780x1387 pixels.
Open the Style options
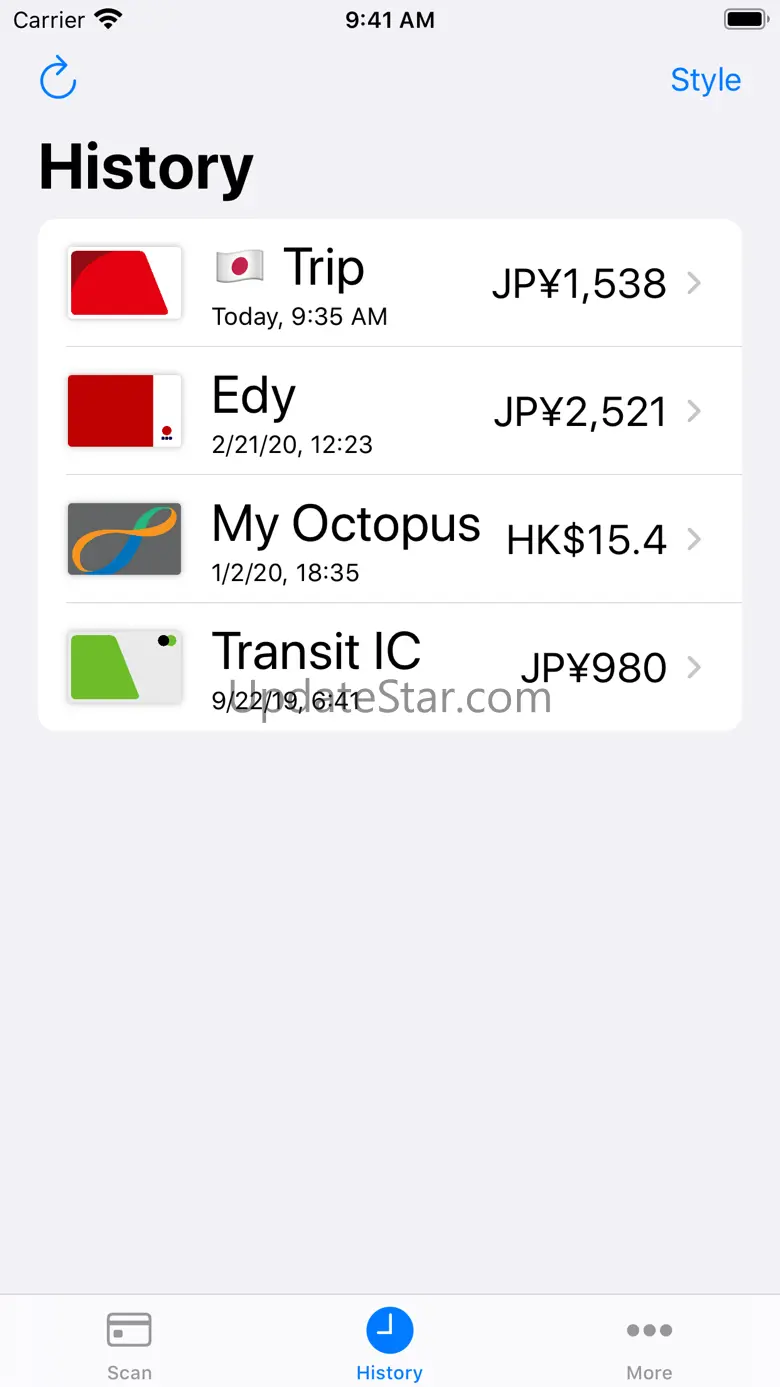[x=705, y=80]
